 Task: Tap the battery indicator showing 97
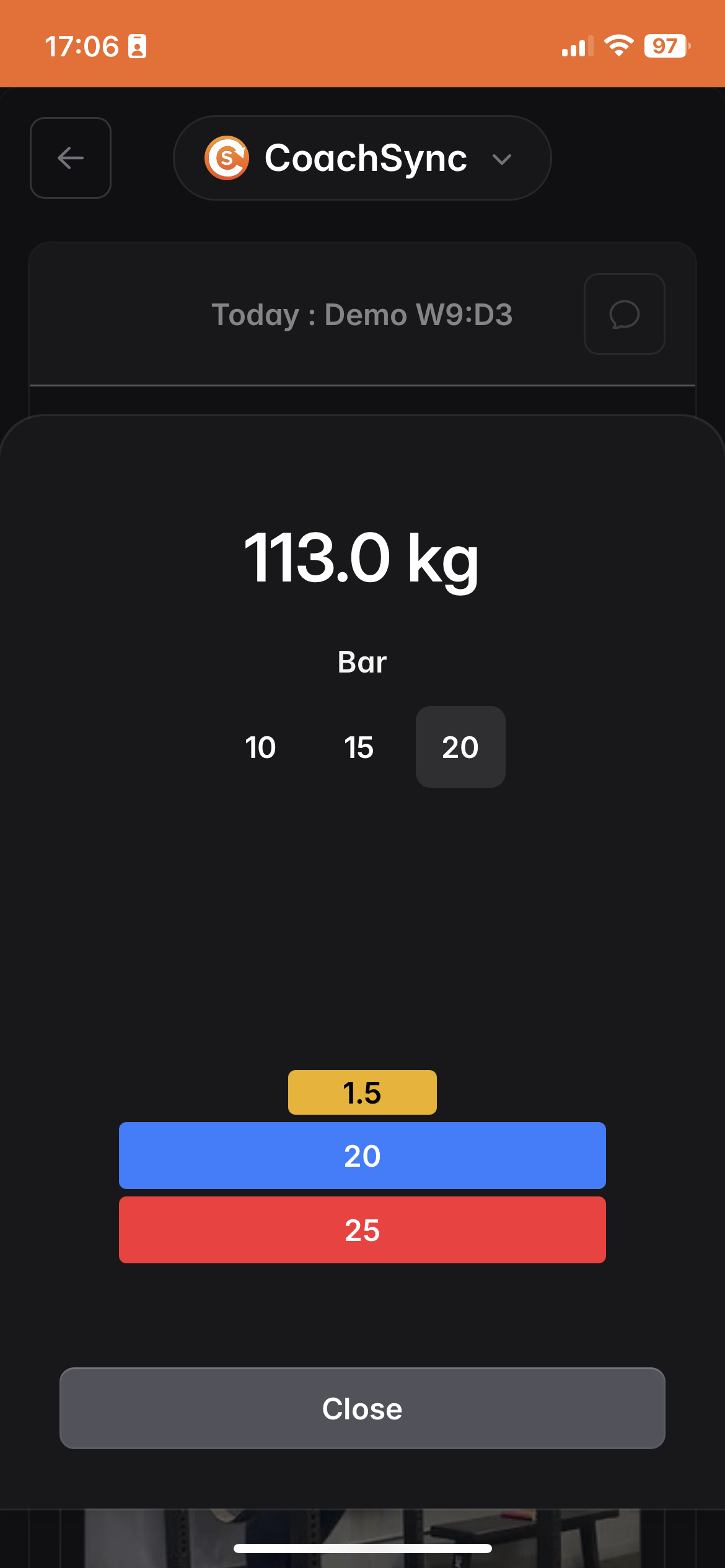coord(667,47)
